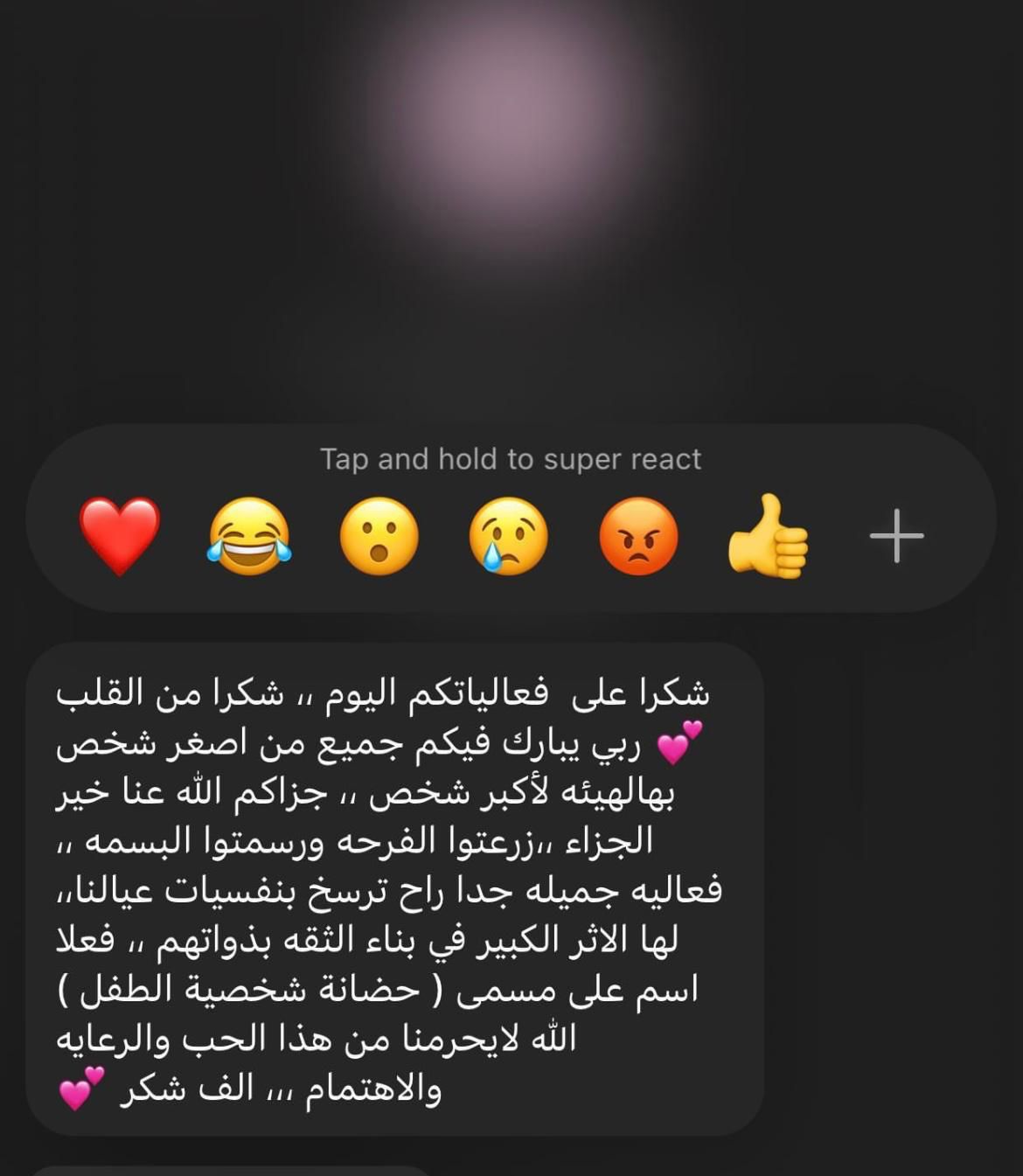The image size is (1023, 1176).
Task: React with the surprised face emoji
Action: pyautogui.click(x=379, y=536)
